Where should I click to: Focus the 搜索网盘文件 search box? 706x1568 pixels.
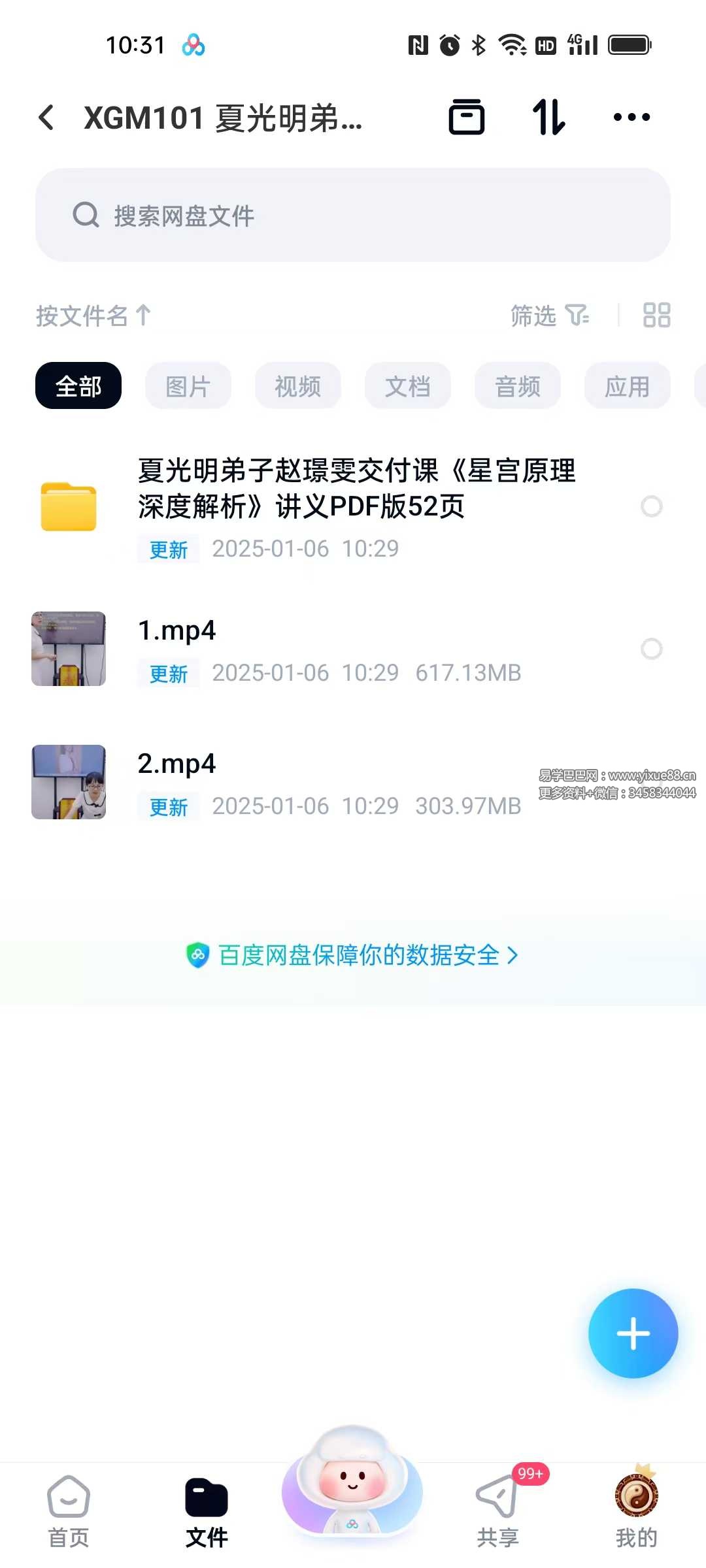click(x=353, y=215)
